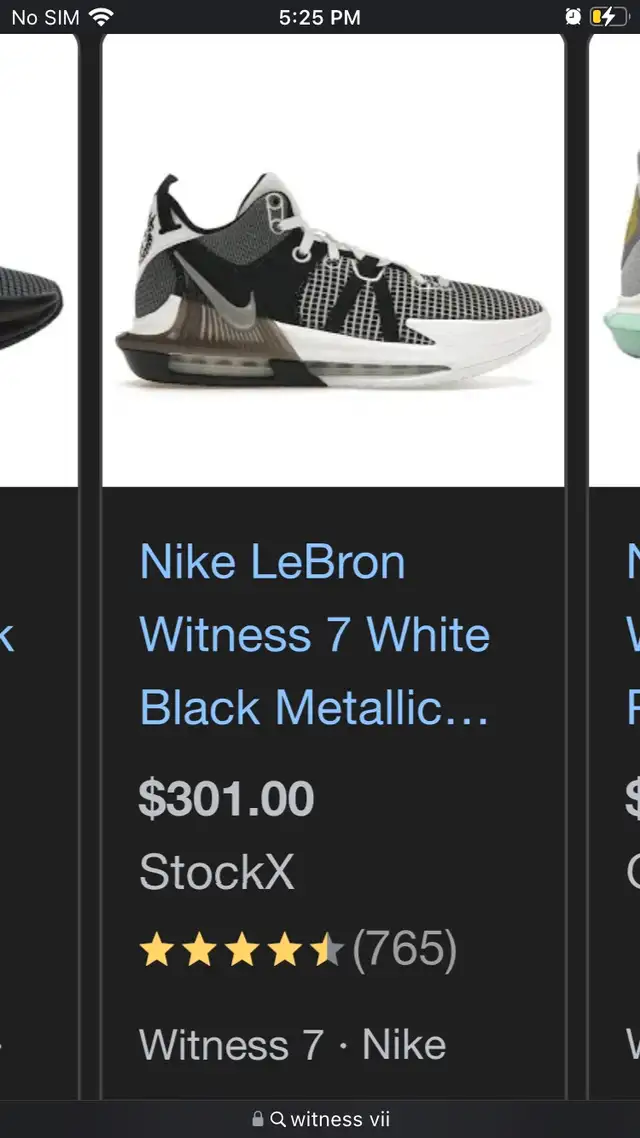Tap the witness vii address bar

(x=322, y=1119)
